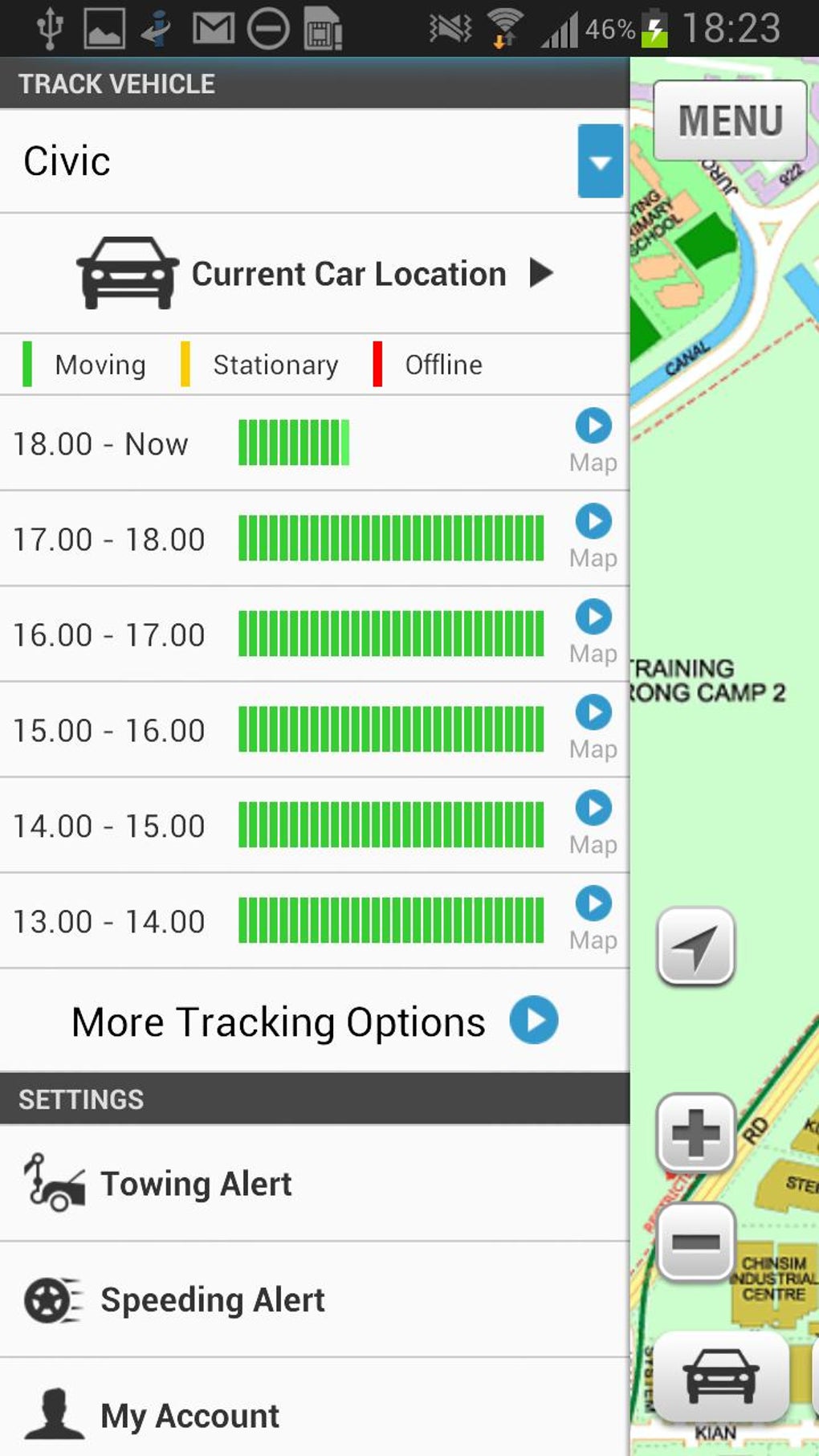This screenshot has height=1456, width=819.
Task: Open map for 14.00 - 15.00
Action: tap(593, 824)
